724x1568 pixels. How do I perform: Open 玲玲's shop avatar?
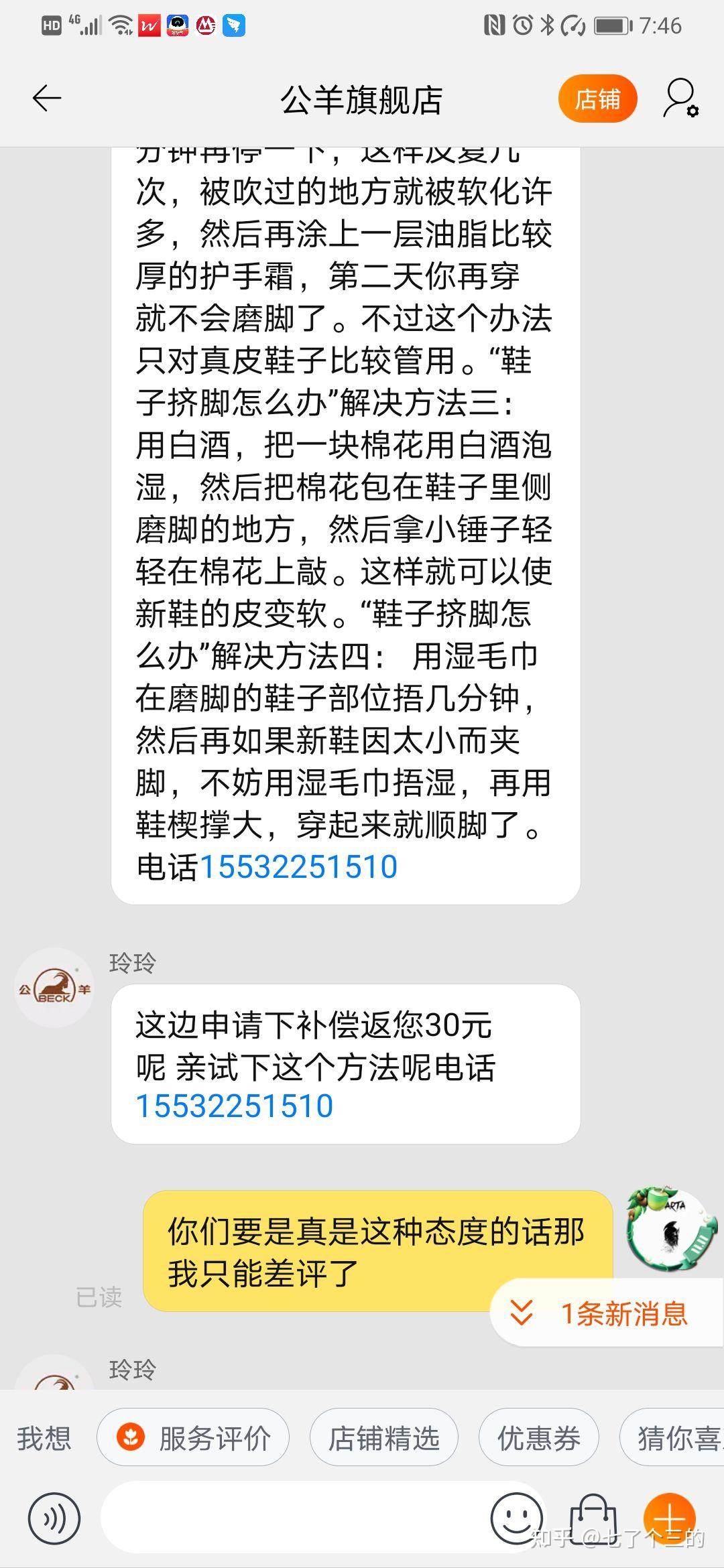pos(54,988)
